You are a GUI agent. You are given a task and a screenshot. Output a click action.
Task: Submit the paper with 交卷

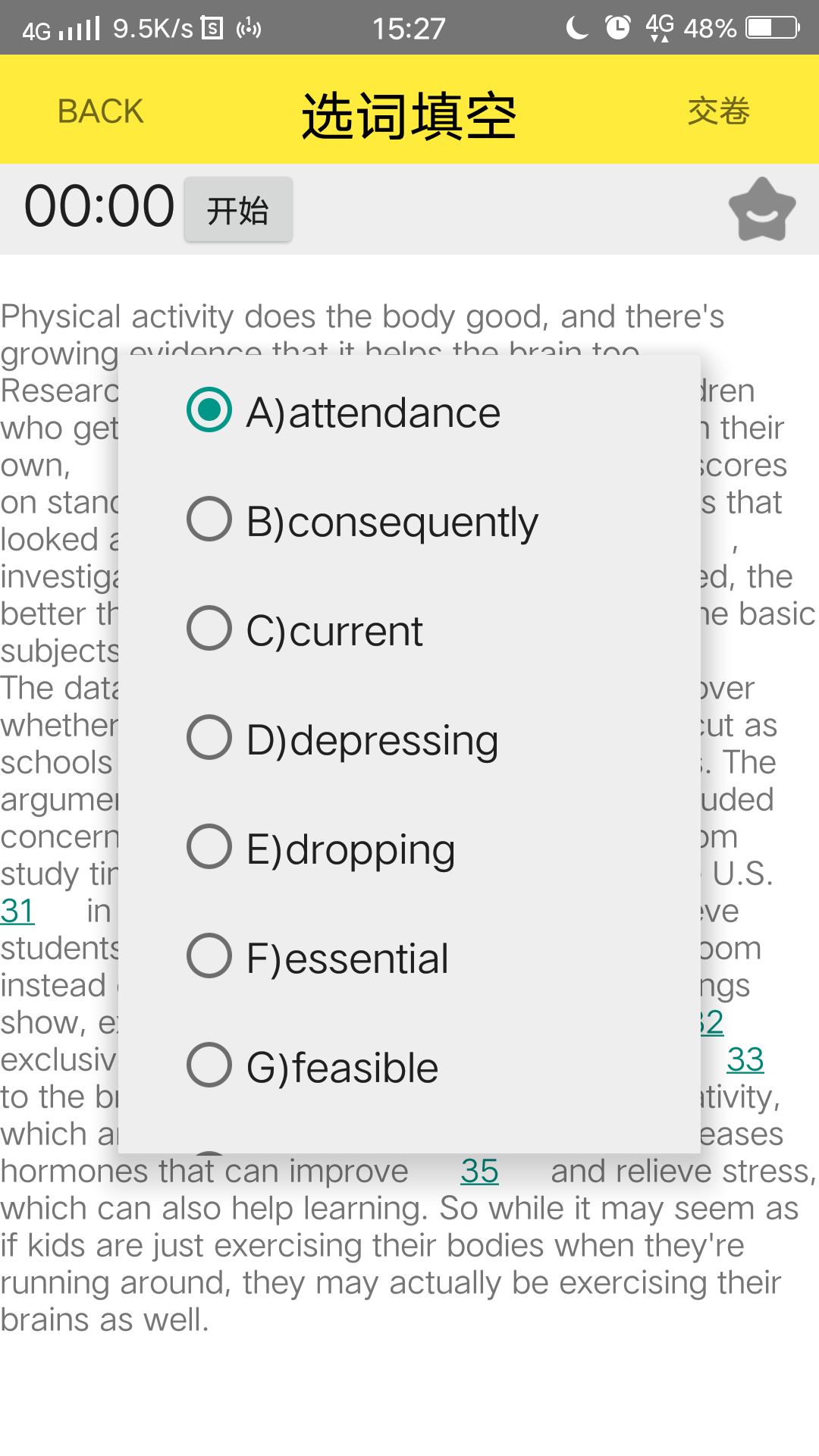(718, 111)
